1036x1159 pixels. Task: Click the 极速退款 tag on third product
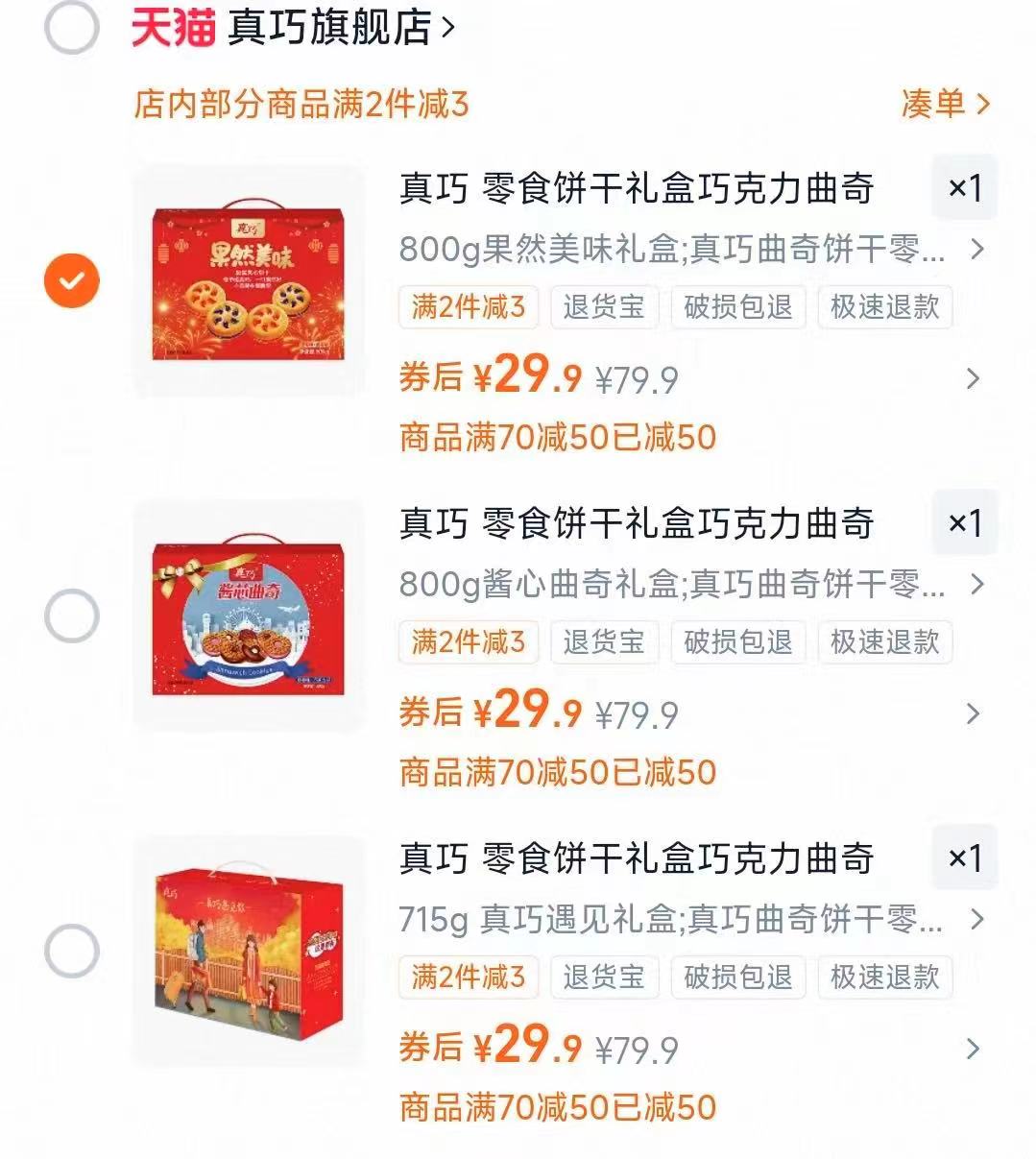pyautogui.click(x=883, y=978)
